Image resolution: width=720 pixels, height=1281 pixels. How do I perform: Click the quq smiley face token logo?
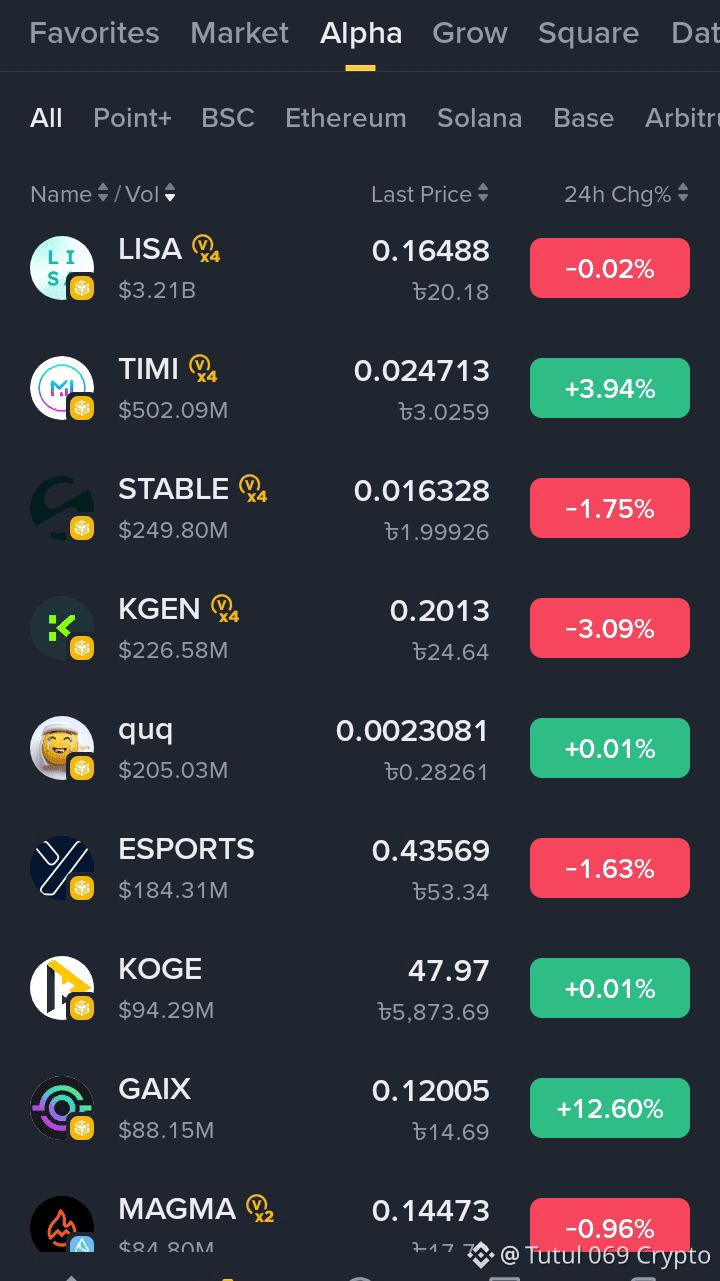tap(62, 747)
